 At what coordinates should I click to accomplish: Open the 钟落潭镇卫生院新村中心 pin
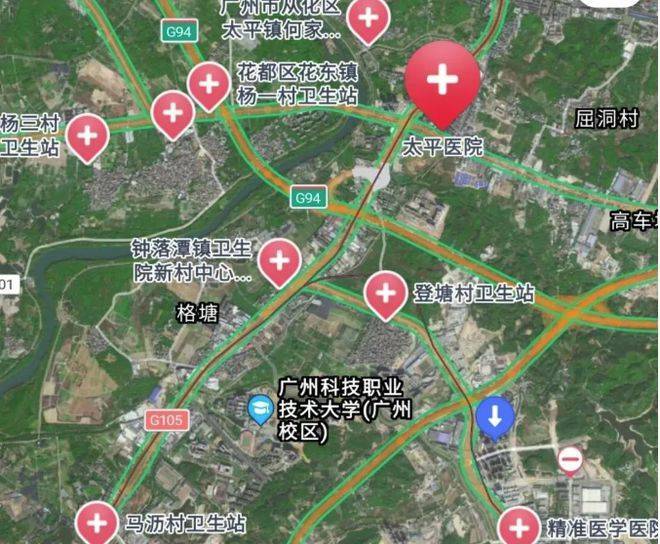279,261
